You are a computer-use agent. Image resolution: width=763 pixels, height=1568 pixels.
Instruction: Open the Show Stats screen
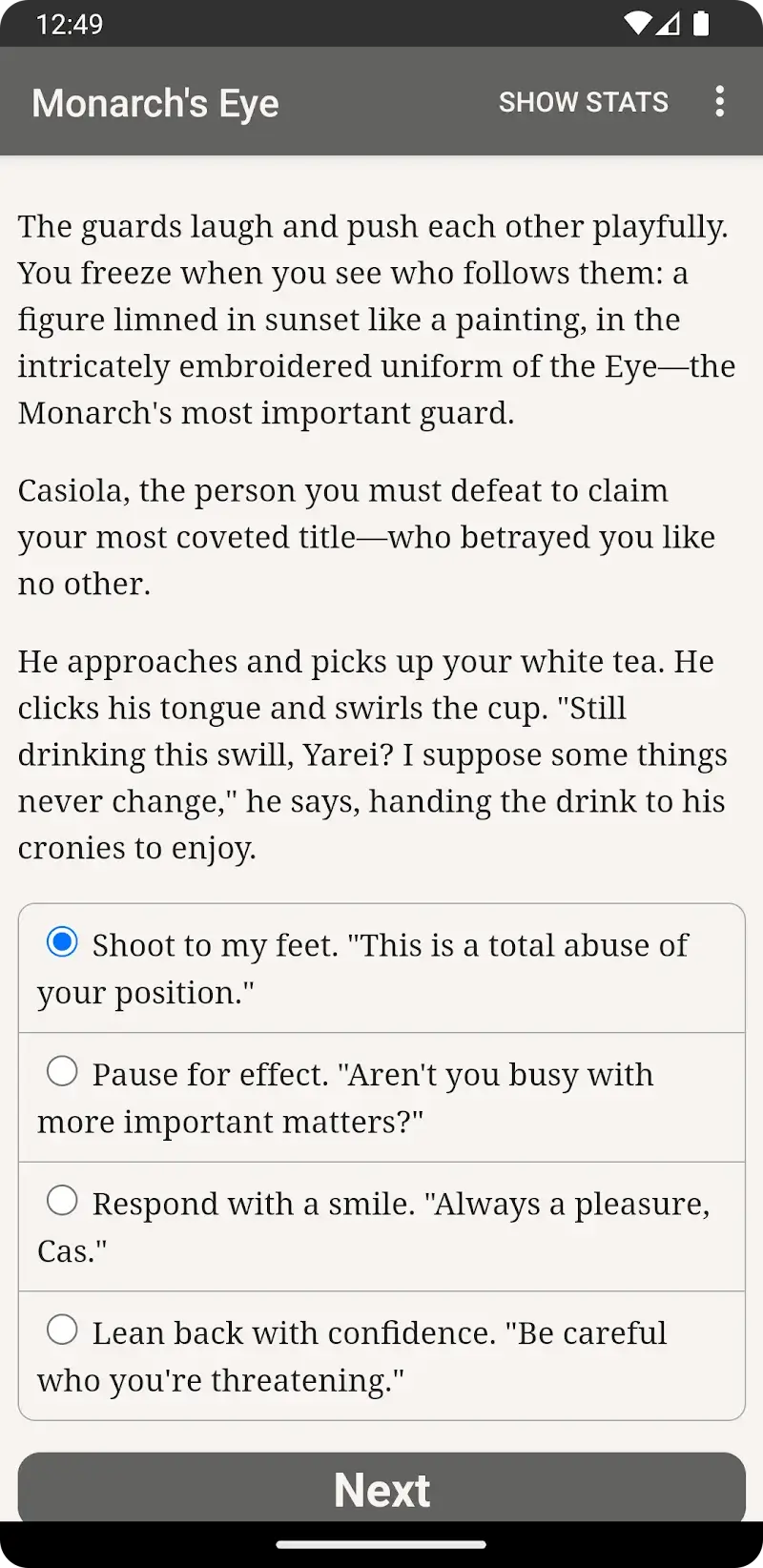pyautogui.click(x=583, y=102)
